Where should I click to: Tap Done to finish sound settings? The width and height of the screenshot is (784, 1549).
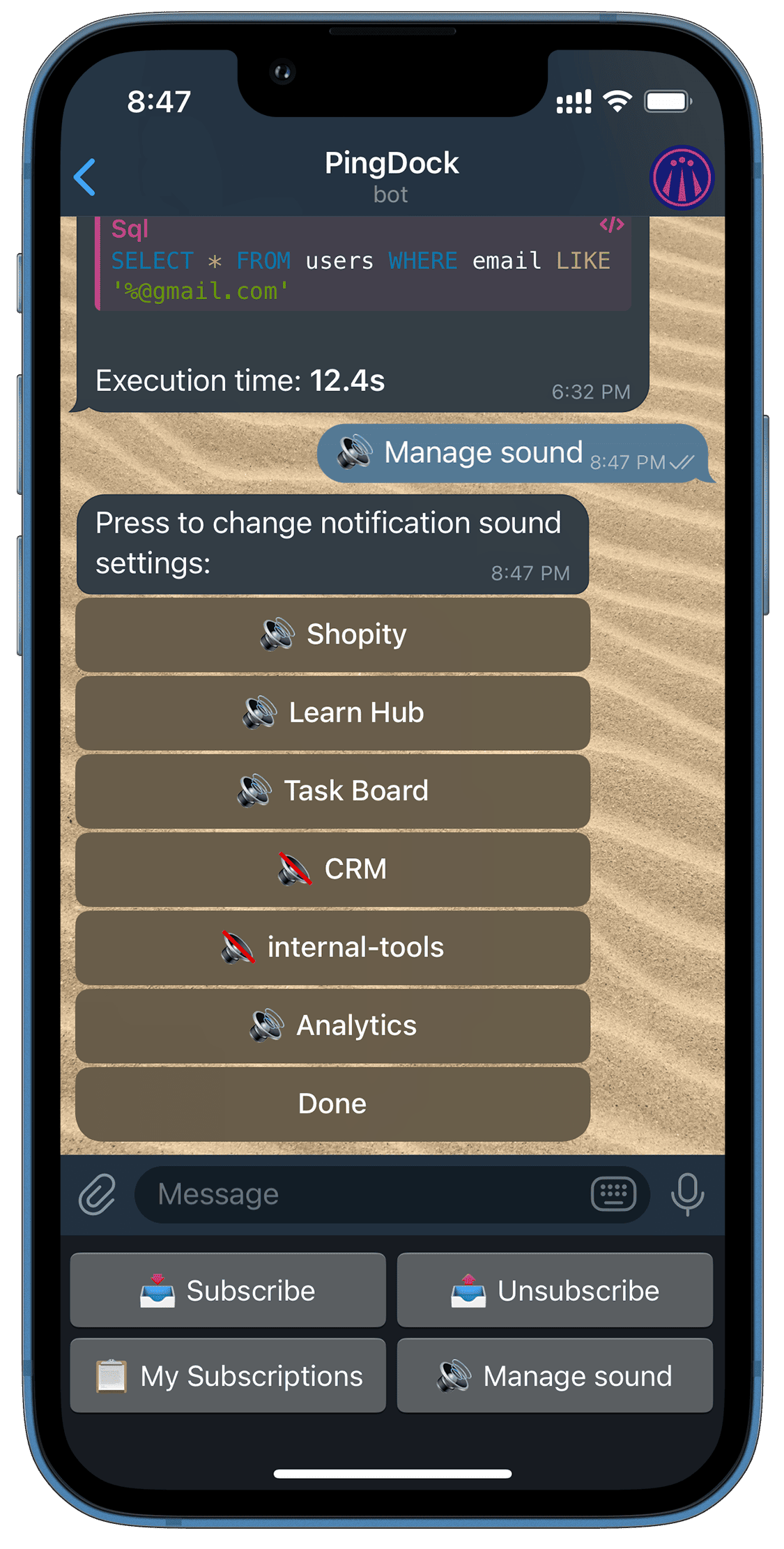click(x=332, y=1104)
